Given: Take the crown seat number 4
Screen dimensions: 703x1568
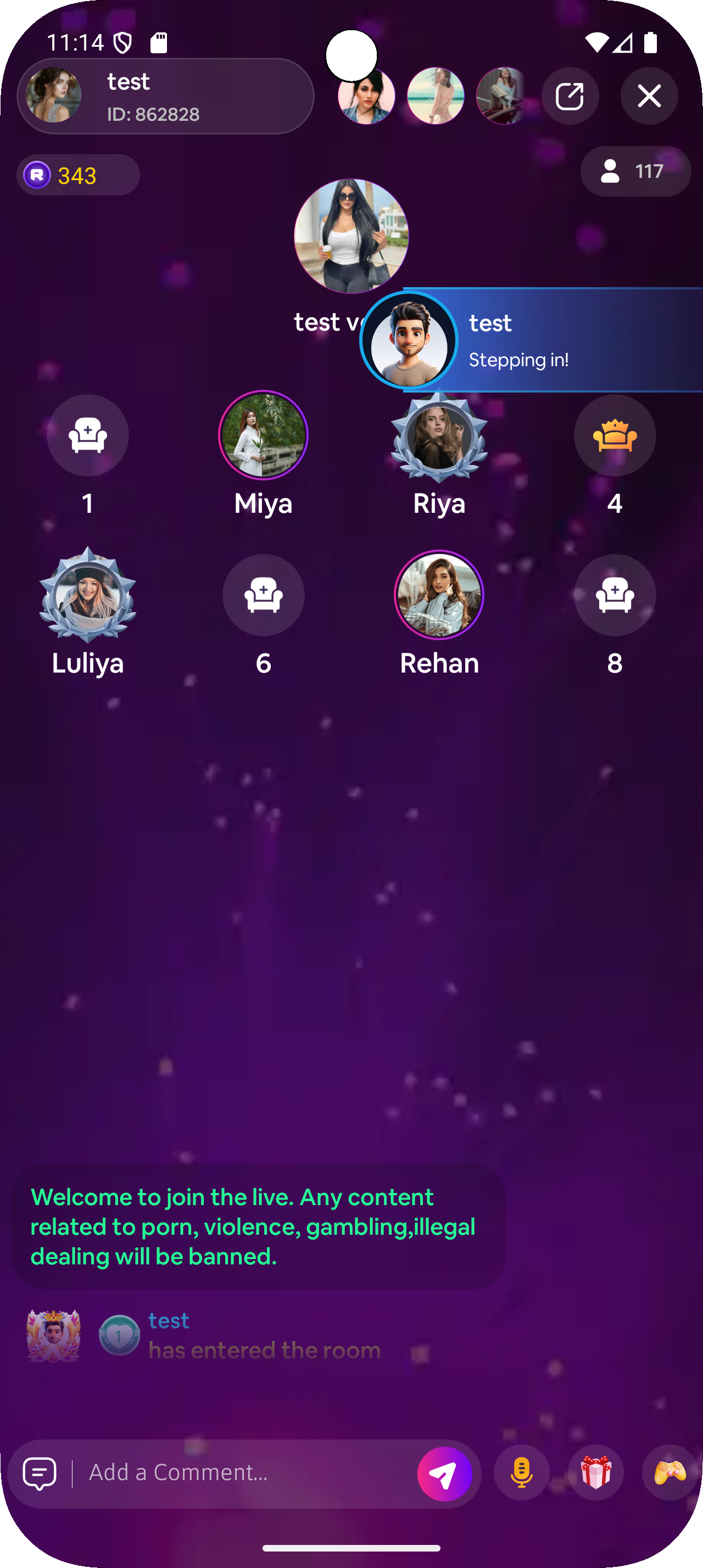Looking at the screenshot, I should [x=614, y=435].
